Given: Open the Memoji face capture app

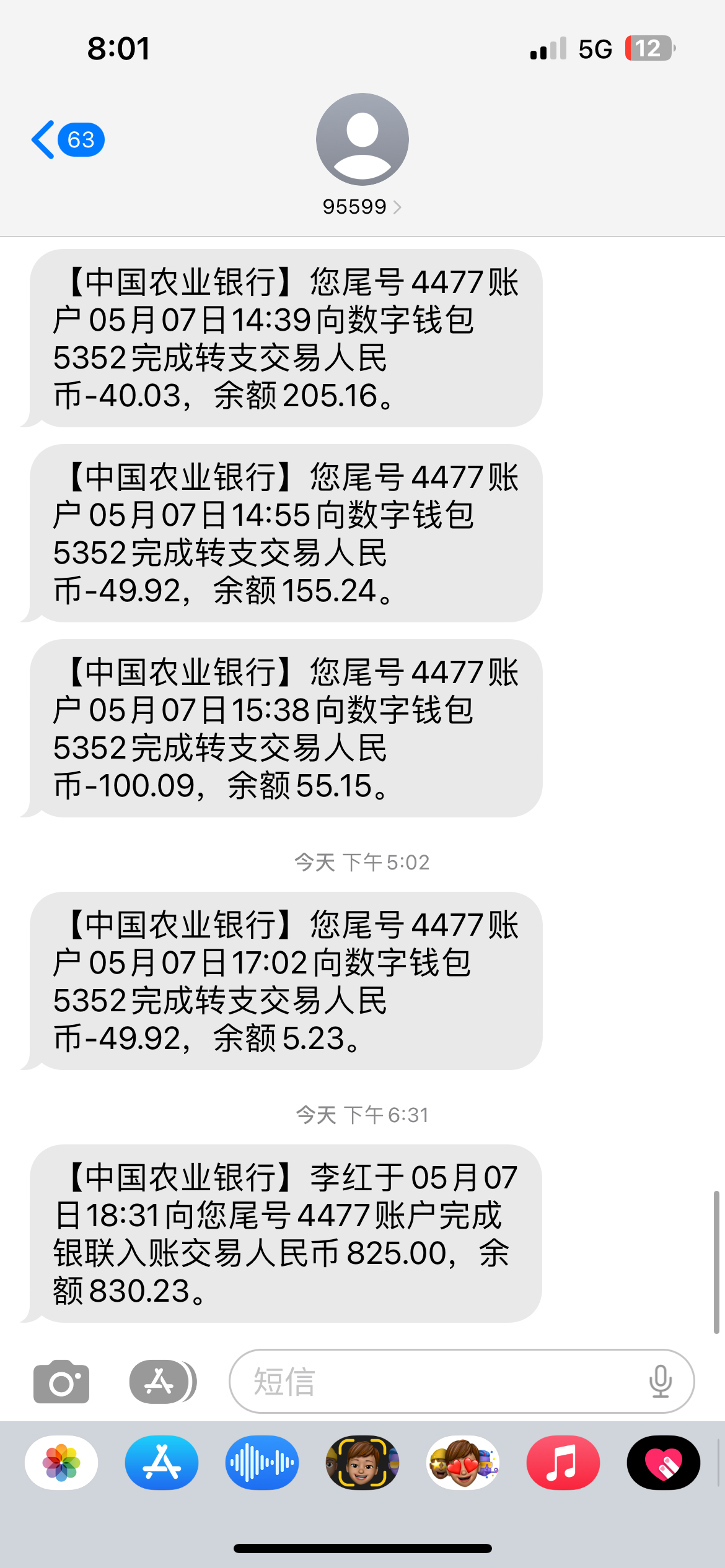Looking at the screenshot, I should click(362, 1463).
